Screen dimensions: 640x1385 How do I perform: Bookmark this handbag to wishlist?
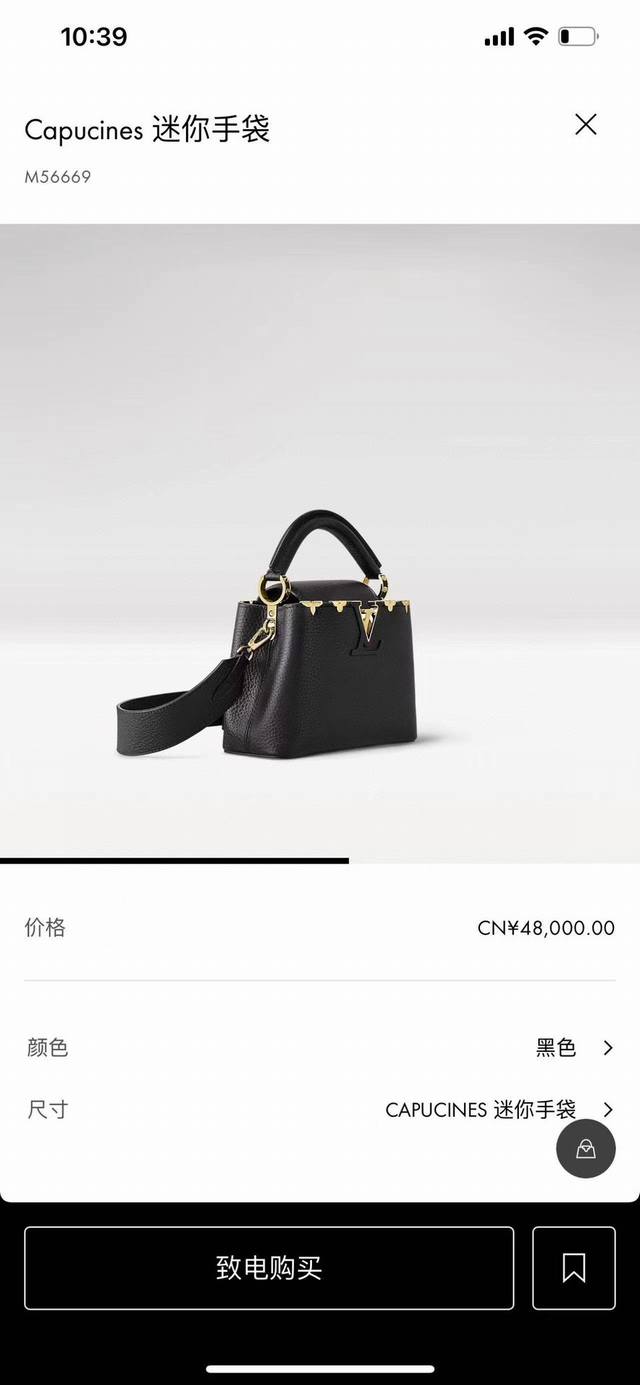coord(573,1268)
